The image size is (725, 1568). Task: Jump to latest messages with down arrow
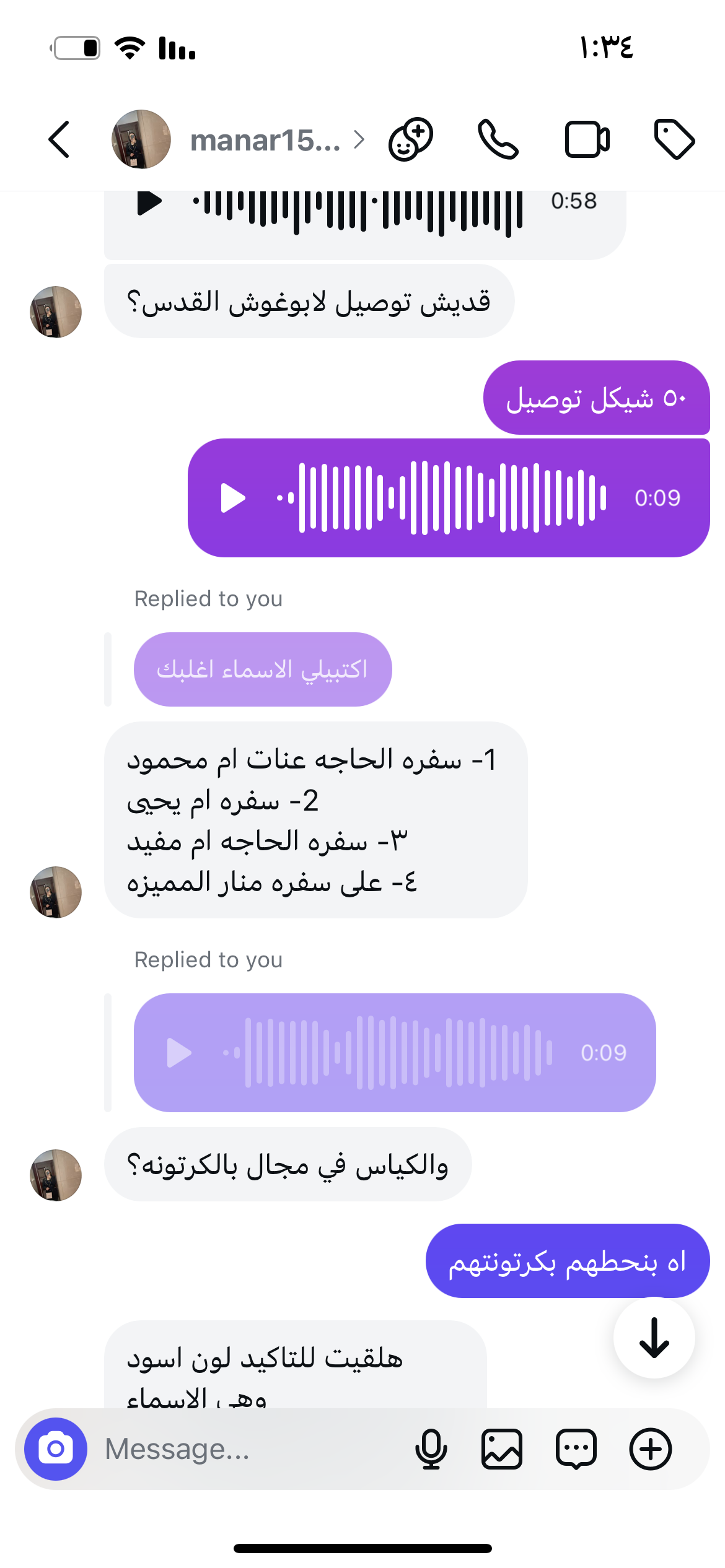pos(654,1338)
